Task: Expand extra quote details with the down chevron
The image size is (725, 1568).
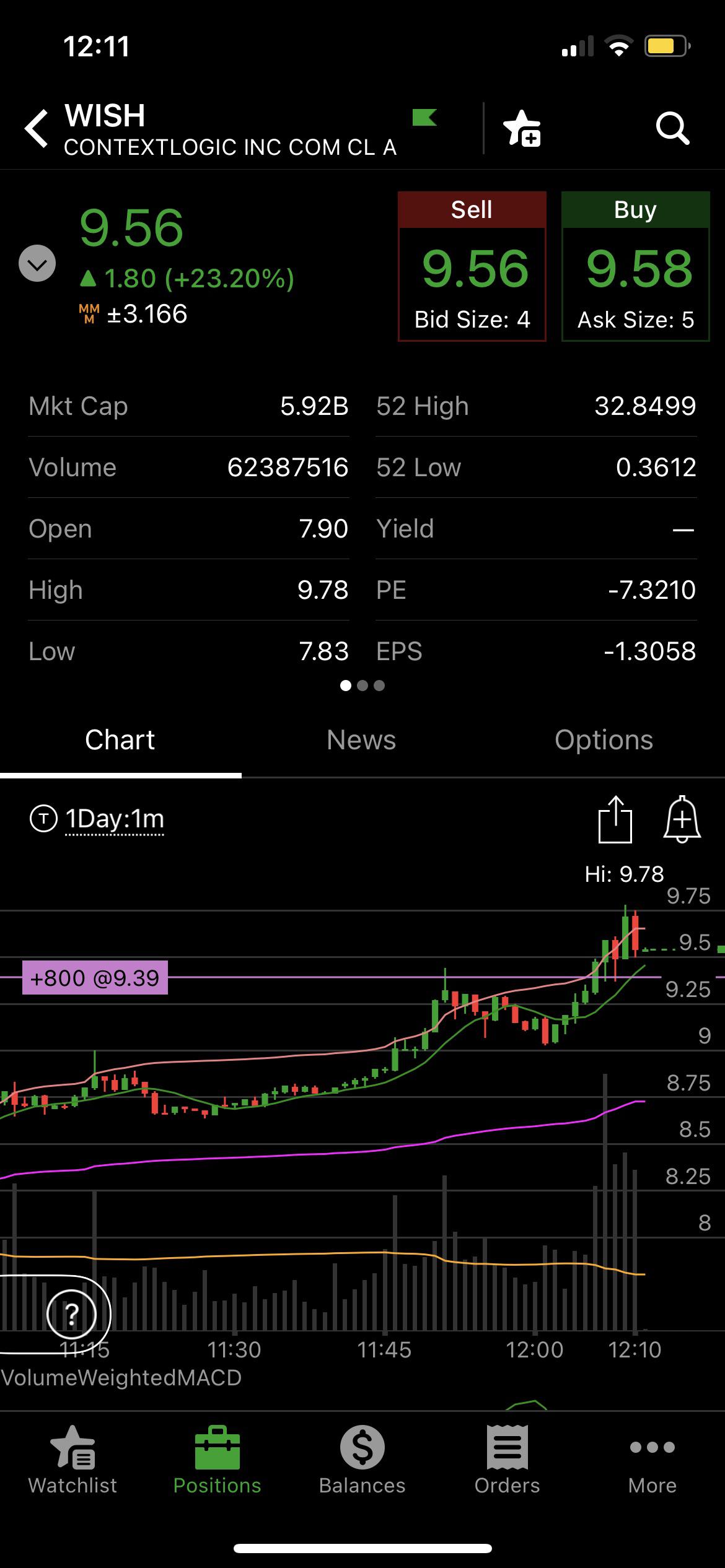Action: pyautogui.click(x=37, y=263)
